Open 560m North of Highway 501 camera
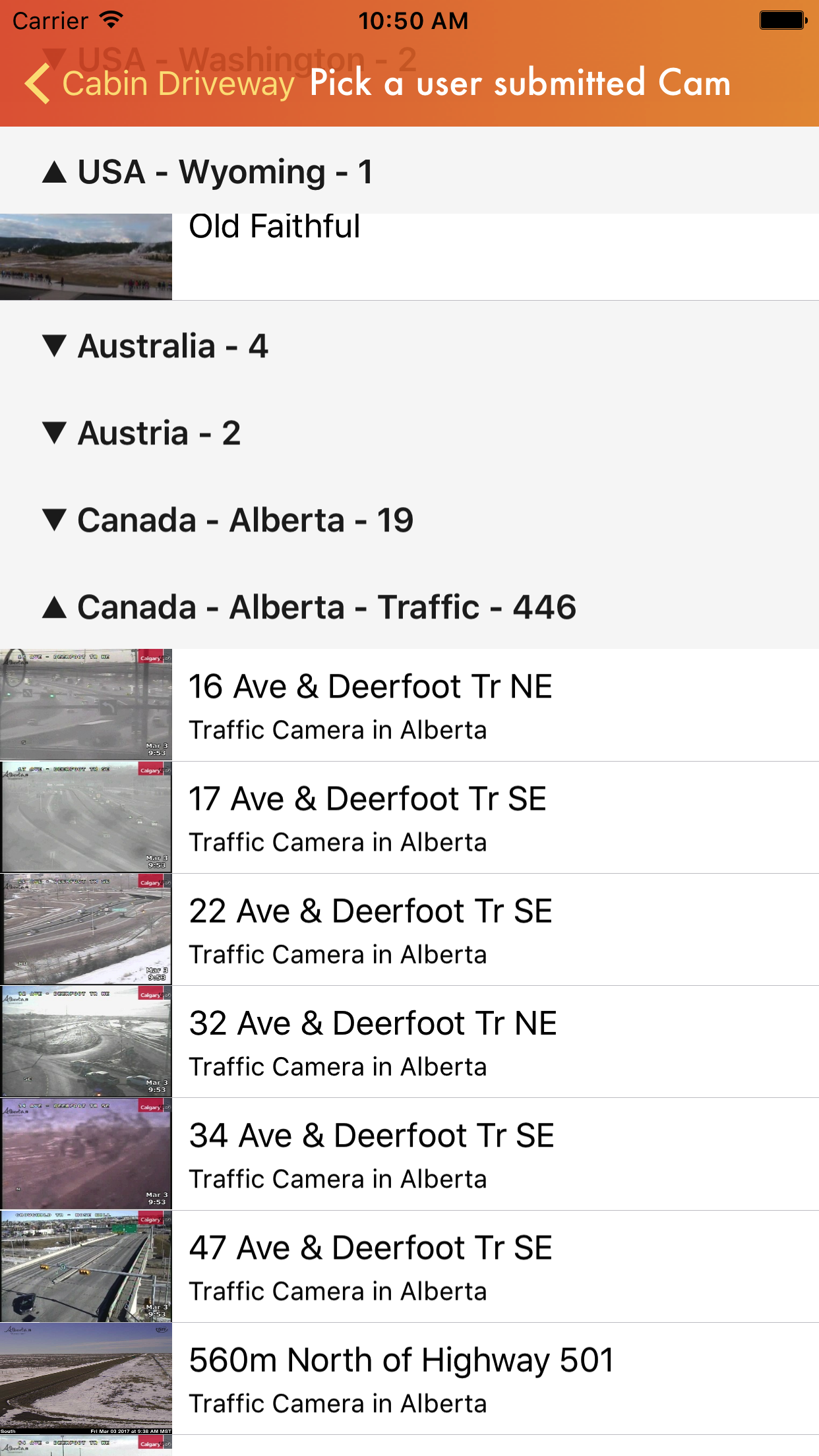The image size is (819, 1456). click(409, 1378)
